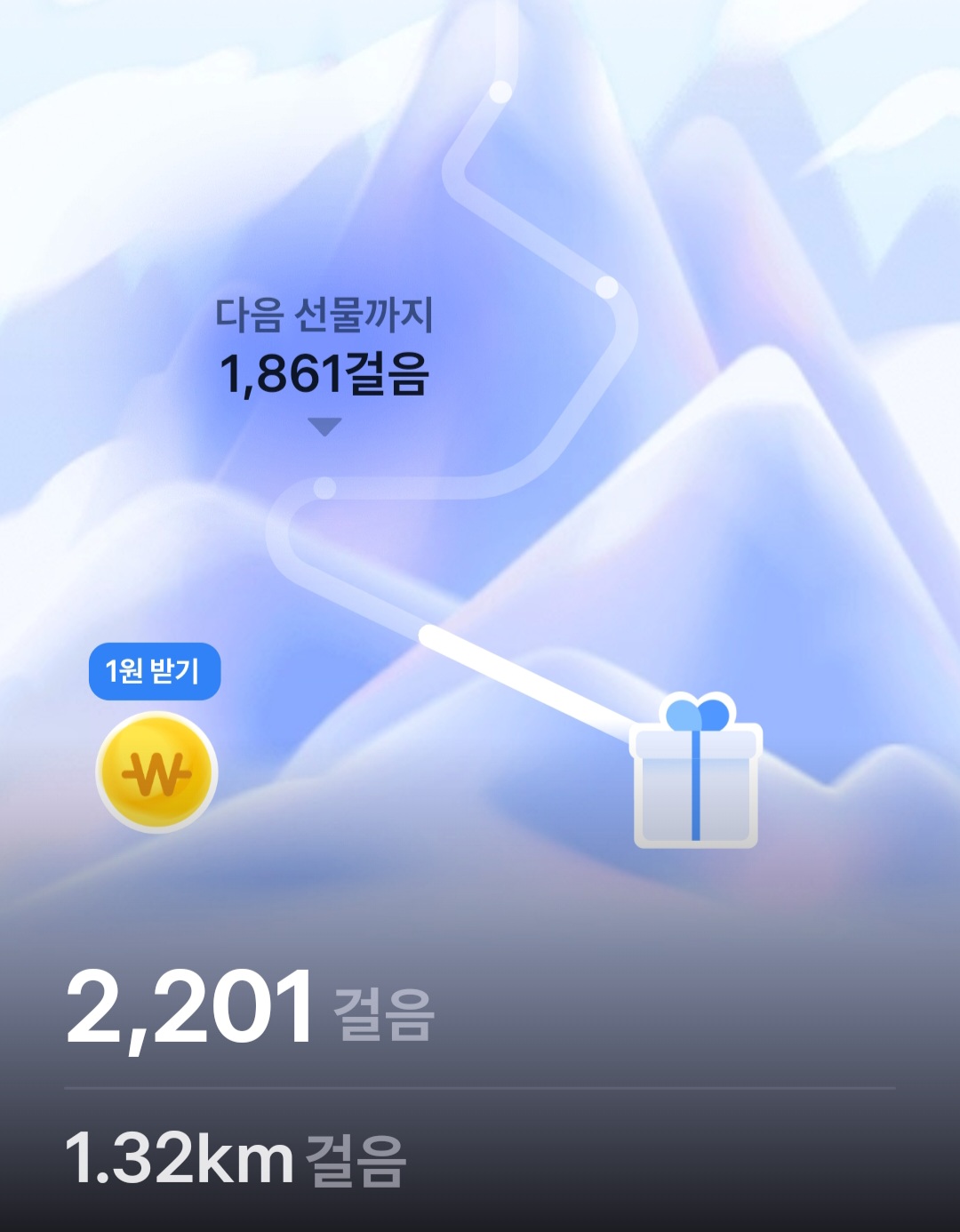Open the gift box on the trail
The height and width of the screenshot is (1232, 960).
tap(696, 775)
